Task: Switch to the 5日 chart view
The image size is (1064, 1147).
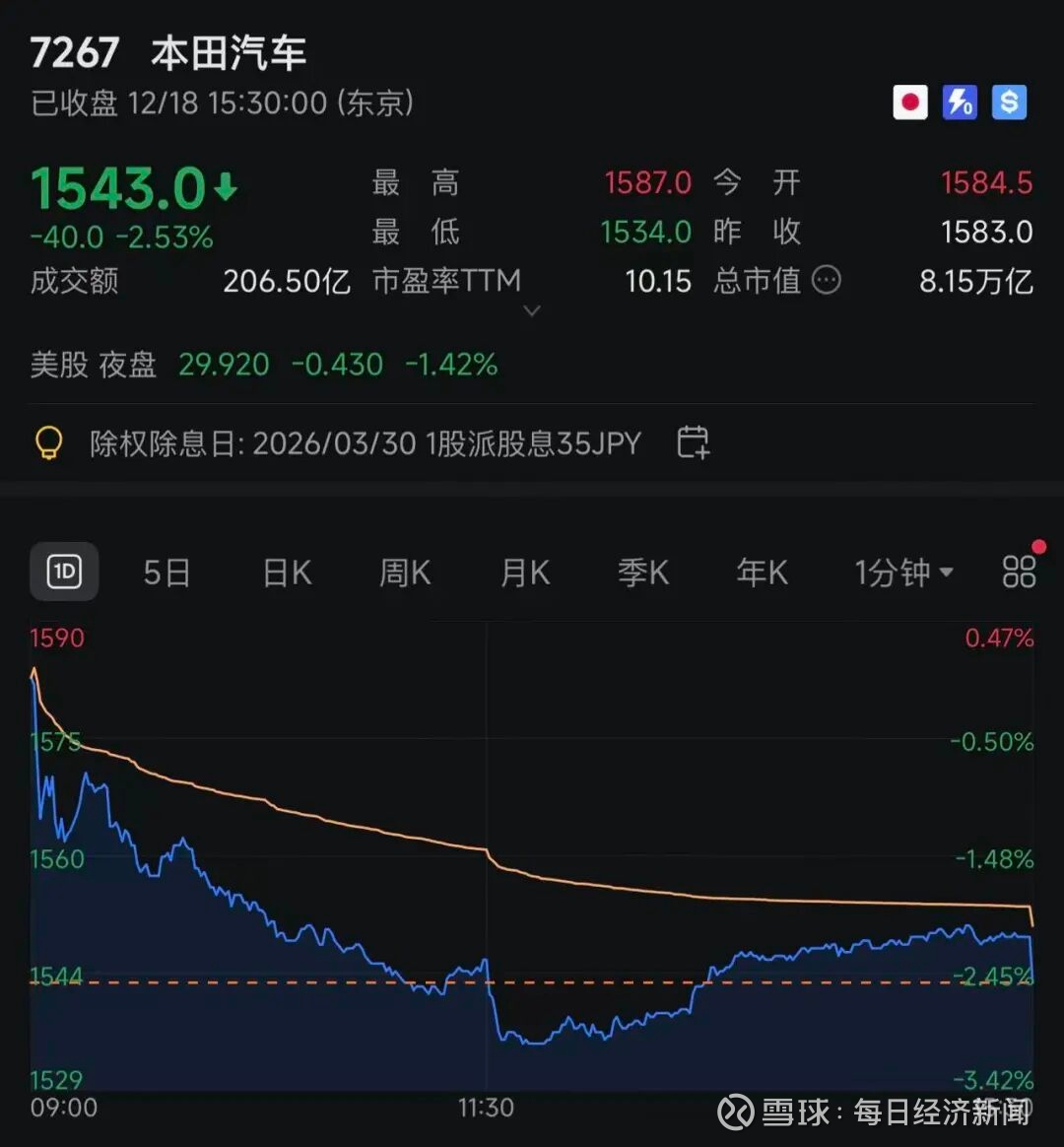Action: [x=166, y=573]
